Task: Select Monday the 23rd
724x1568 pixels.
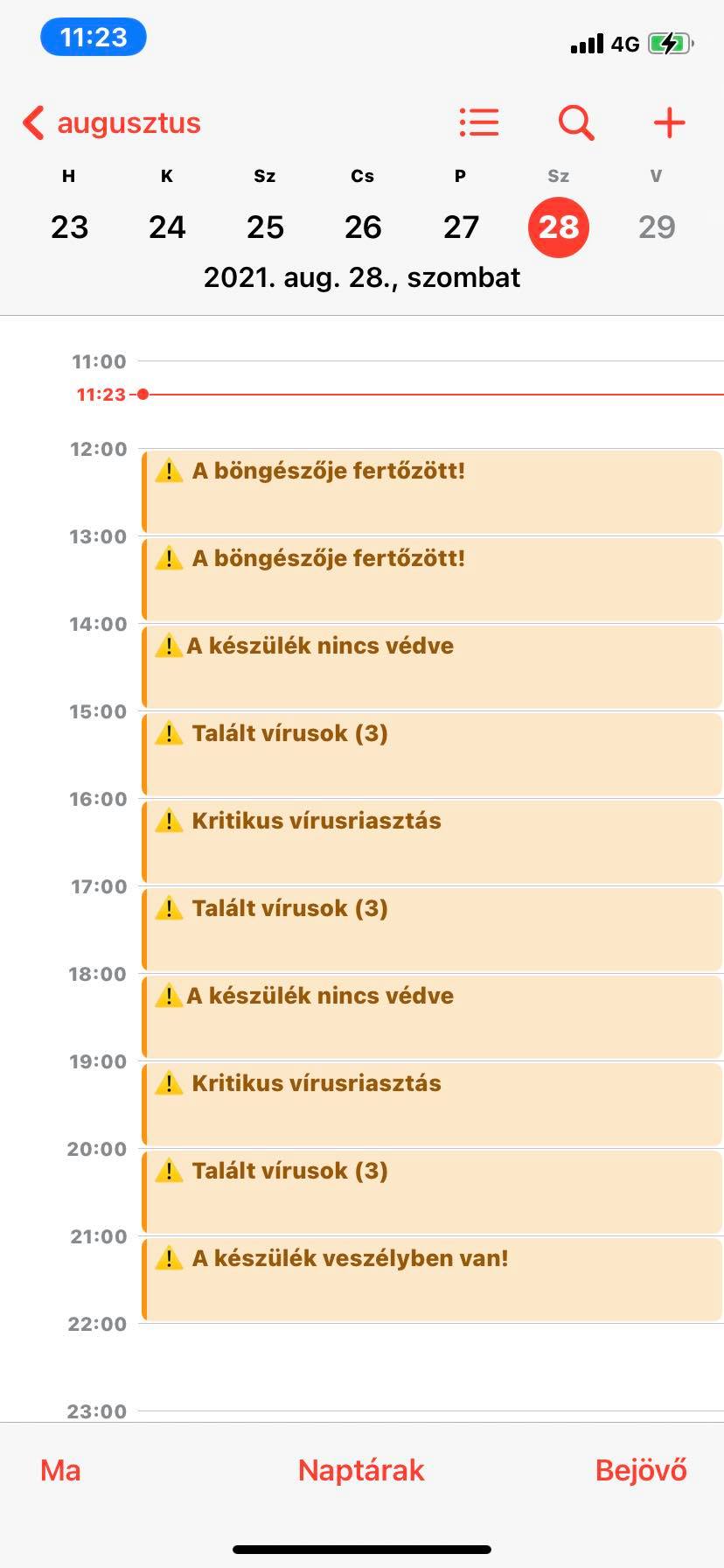Action: pyautogui.click(x=69, y=227)
